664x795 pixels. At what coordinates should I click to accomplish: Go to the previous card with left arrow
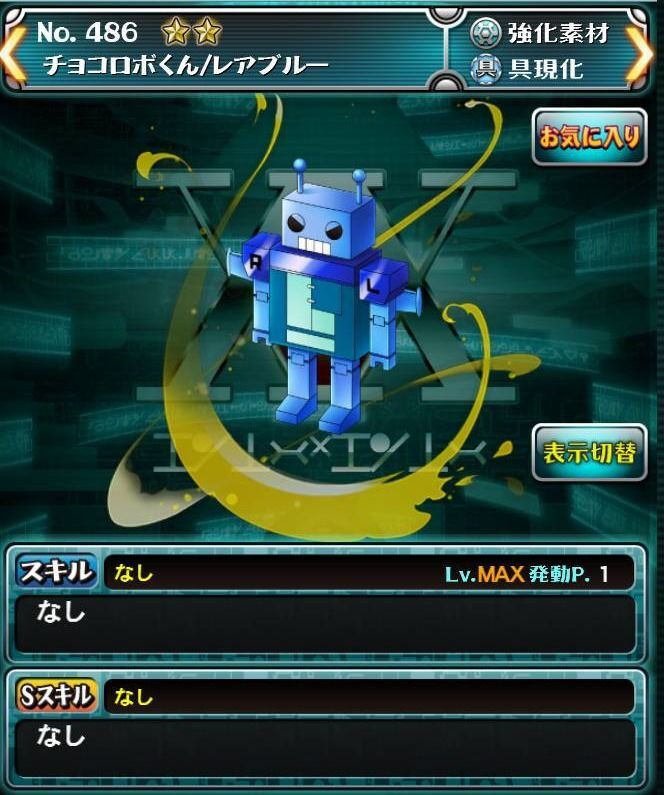pos(12,49)
